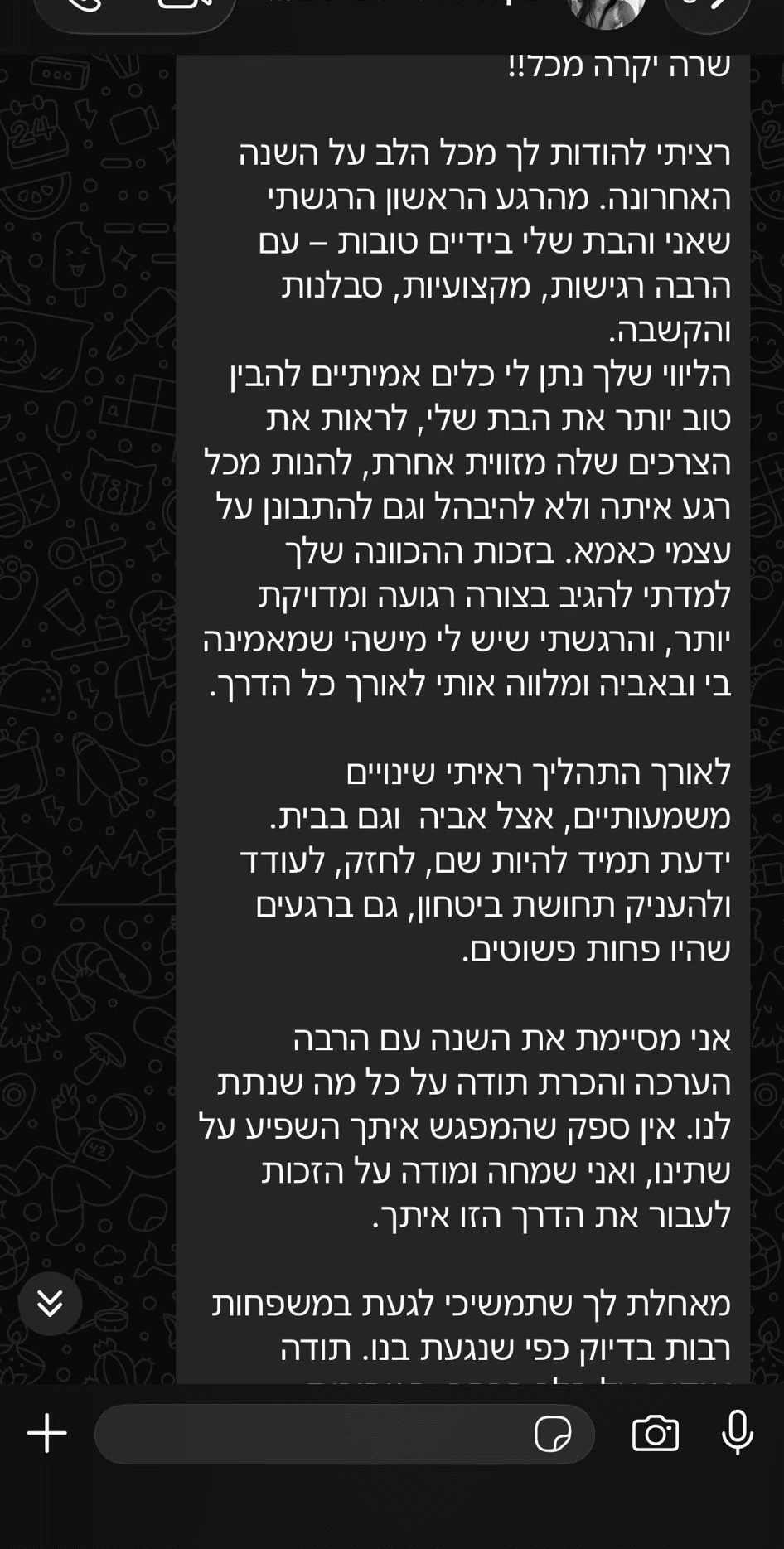Image resolution: width=784 pixels, height=1549 pixels.
Task: Open the sticker picker in the text field
Action: coord(553,1434)
